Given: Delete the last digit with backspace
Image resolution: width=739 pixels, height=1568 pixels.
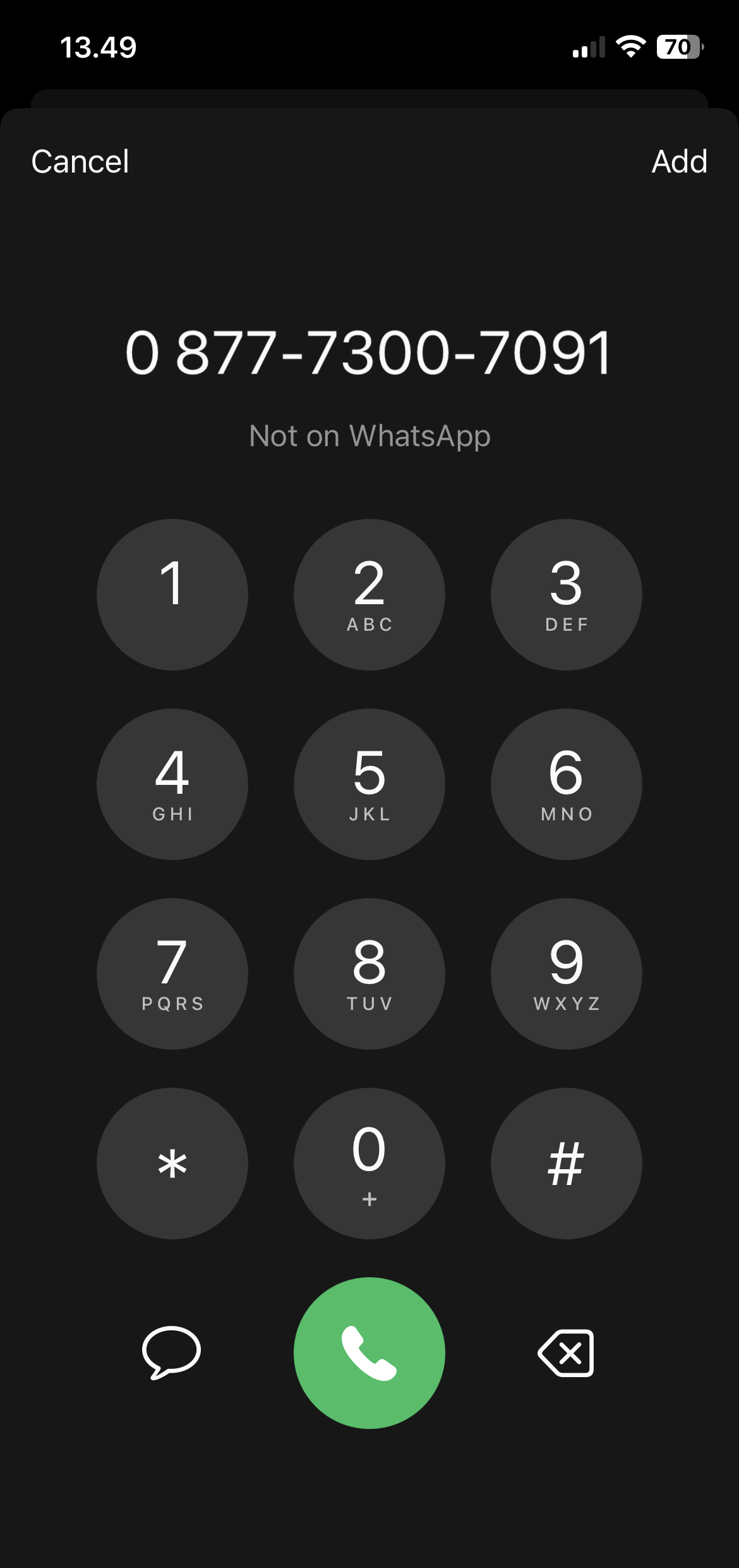Looking at the screenshot, I should pos(566,1352).
